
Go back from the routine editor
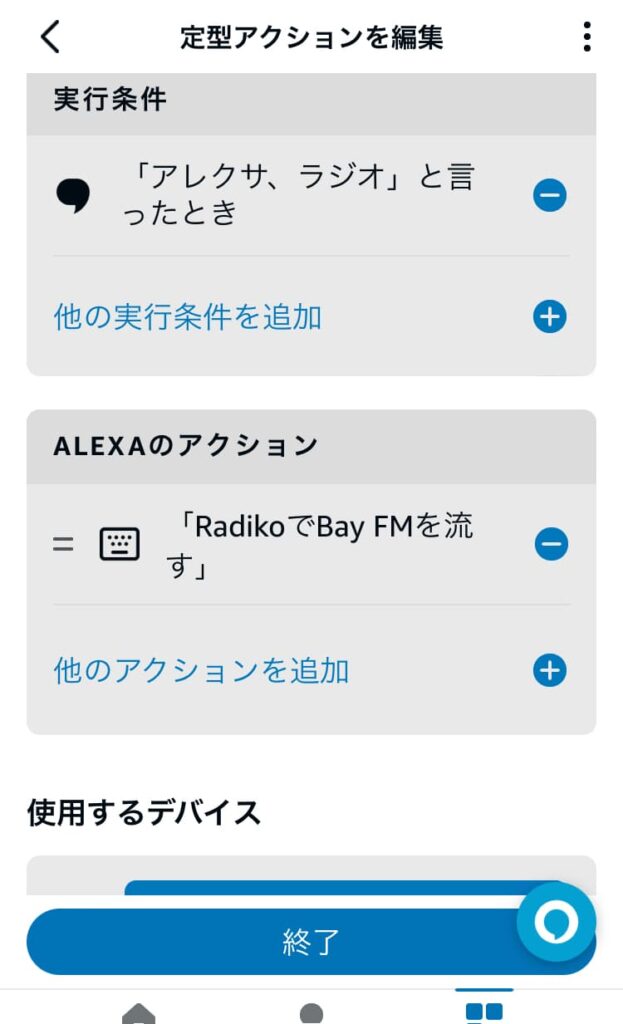click(50, 36)
